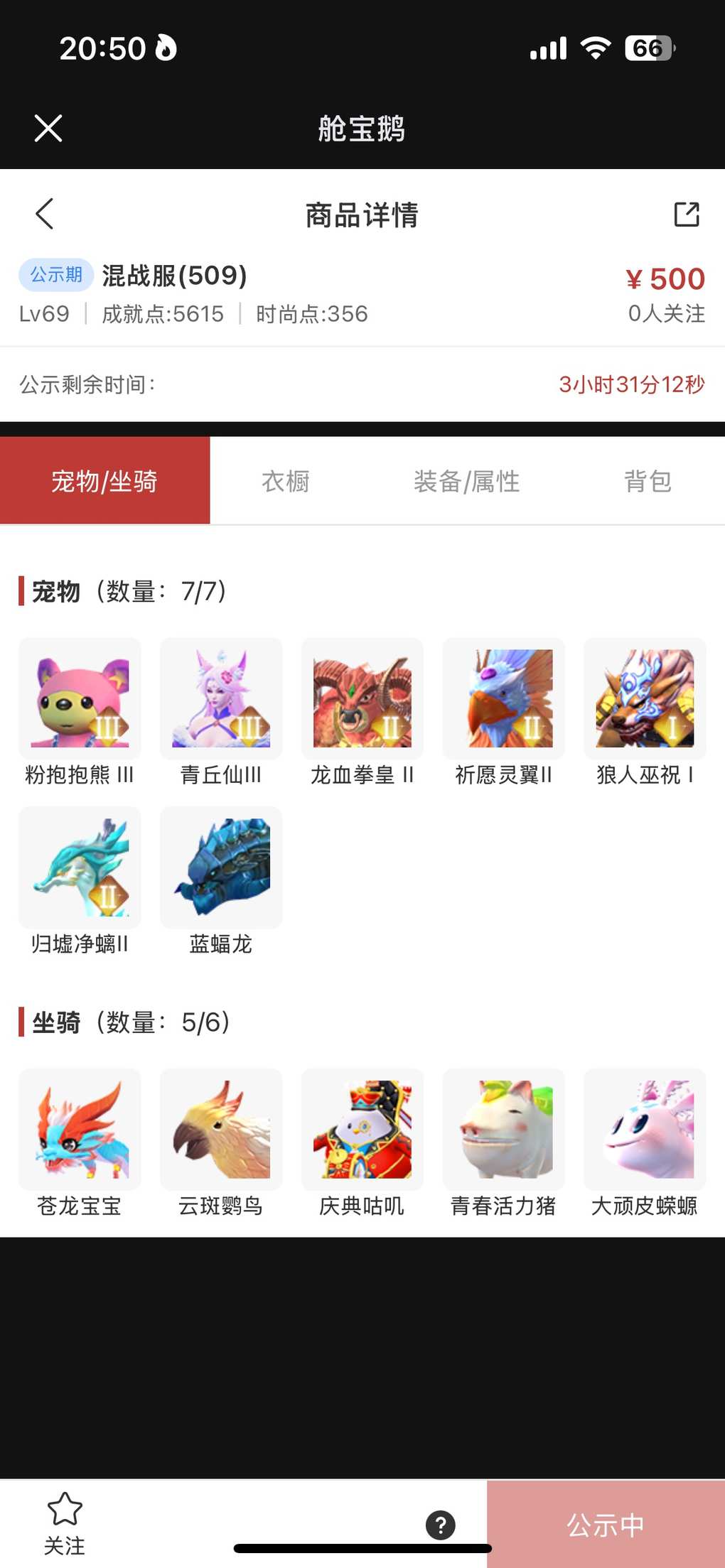The height and width of the screenshot is (1568, 725).
Task: Go back from 商品详情
Action: click(x=45, y=214)
